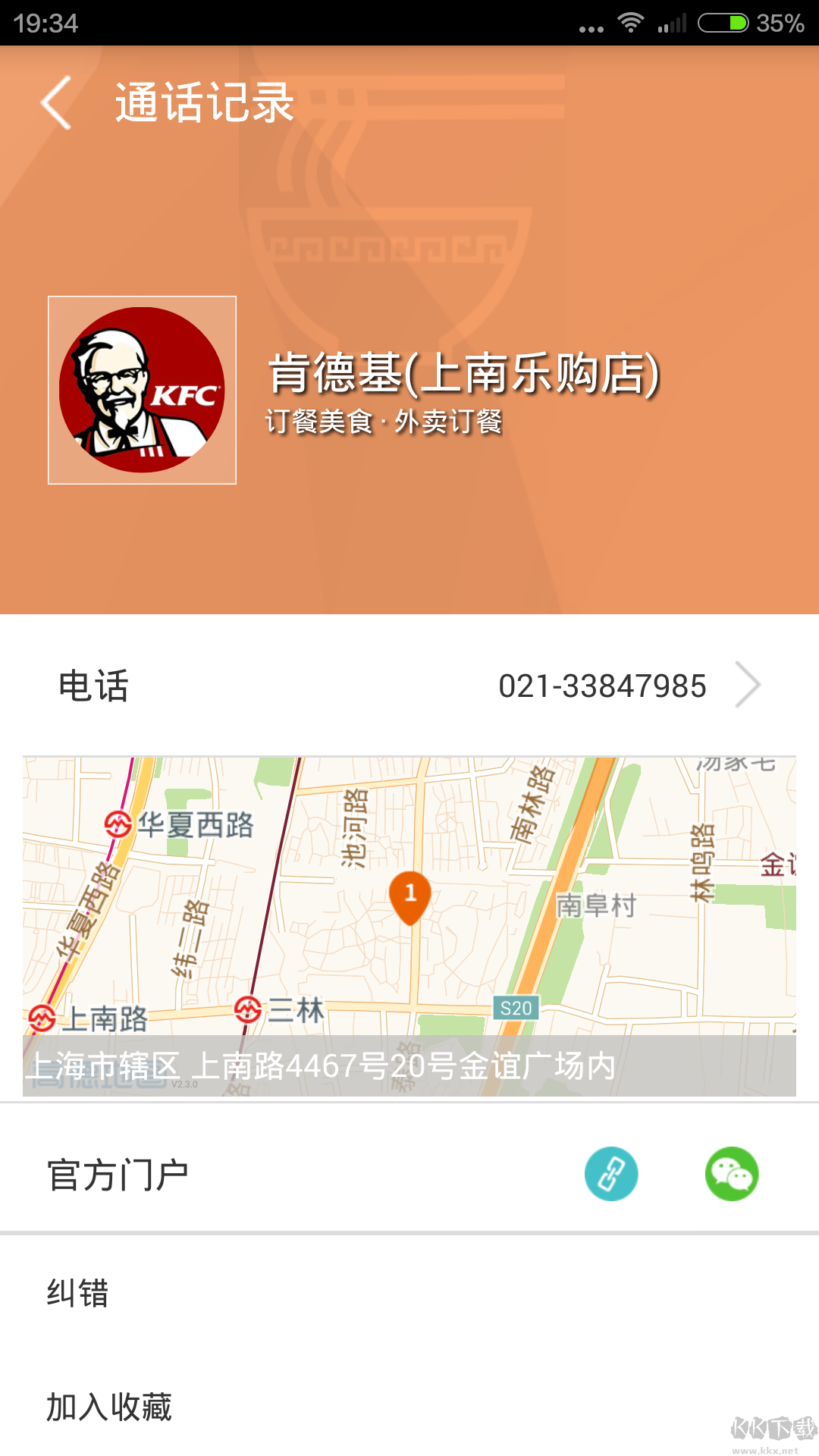Screen dimensions: 819x1456
Task: Open the official WeChat account icon
Action: [731, 1174]
